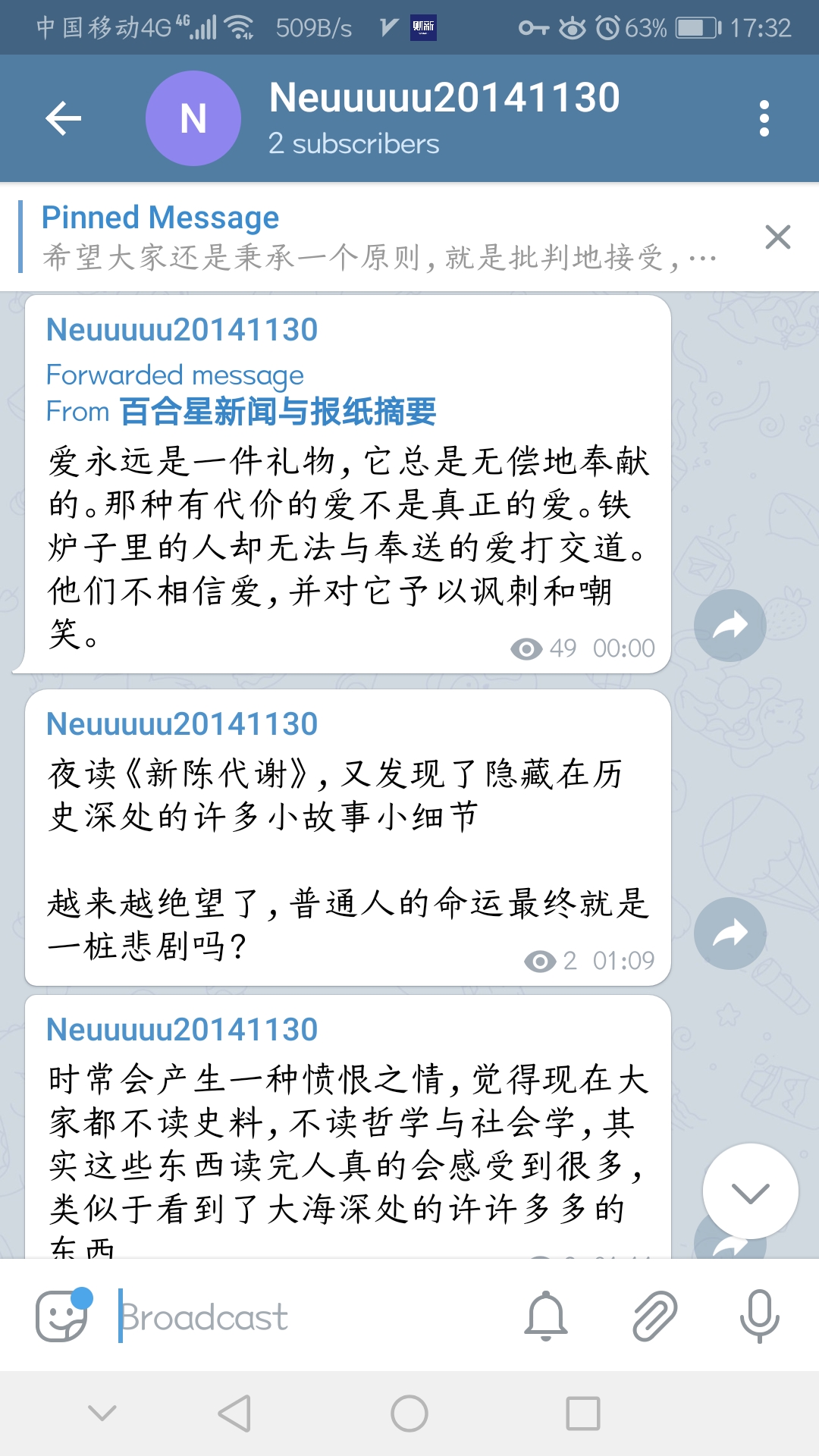Image resolution: width=819 pixels, height=1456 pixels.
Task: Tap the system home button
Action: [x=409, y=1414]
